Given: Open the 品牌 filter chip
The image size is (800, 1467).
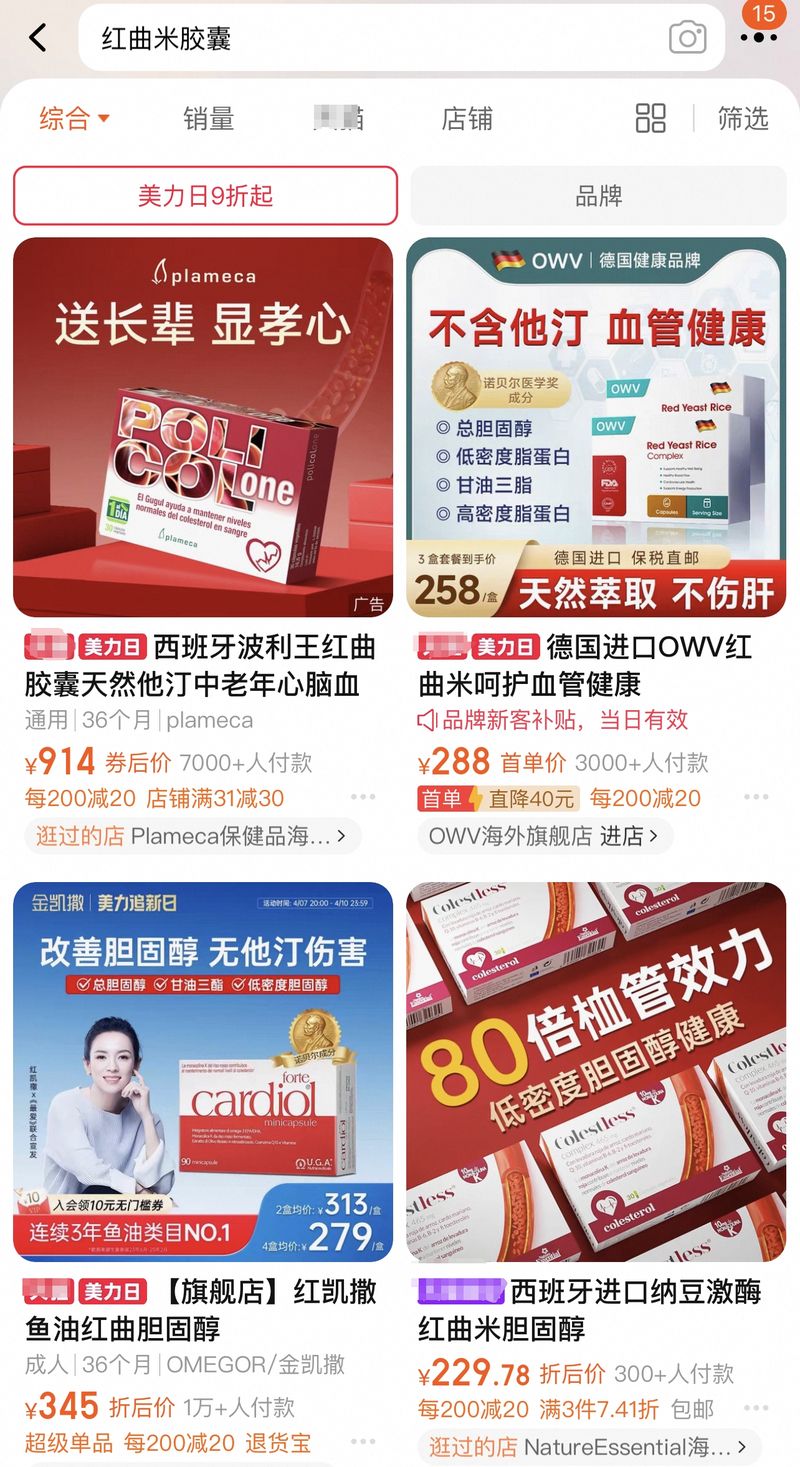Looking at the screenshot, I should click(598, 195).
